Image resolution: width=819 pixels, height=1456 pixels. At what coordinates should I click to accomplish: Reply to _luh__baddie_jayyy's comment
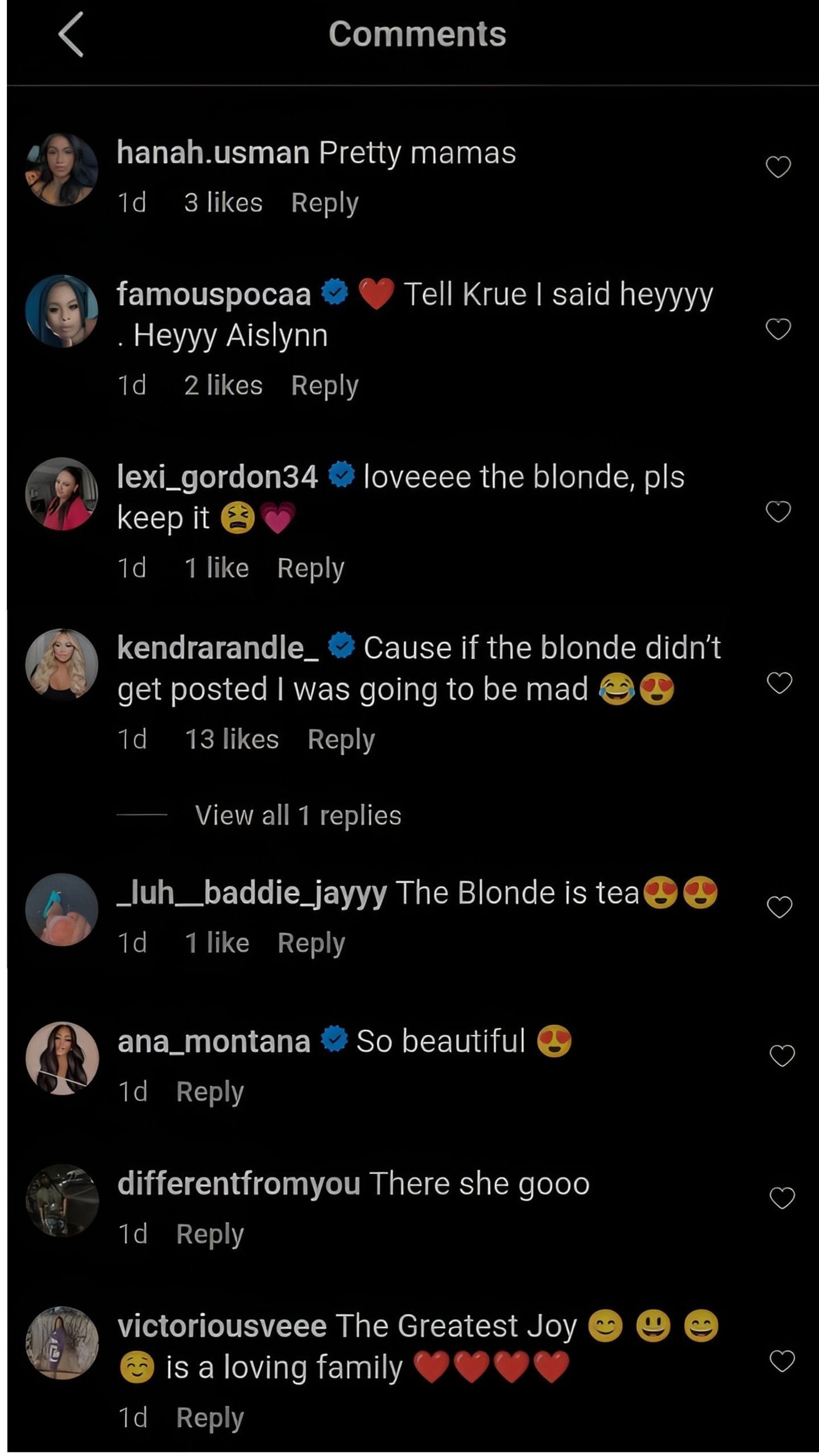coord(311,943)
